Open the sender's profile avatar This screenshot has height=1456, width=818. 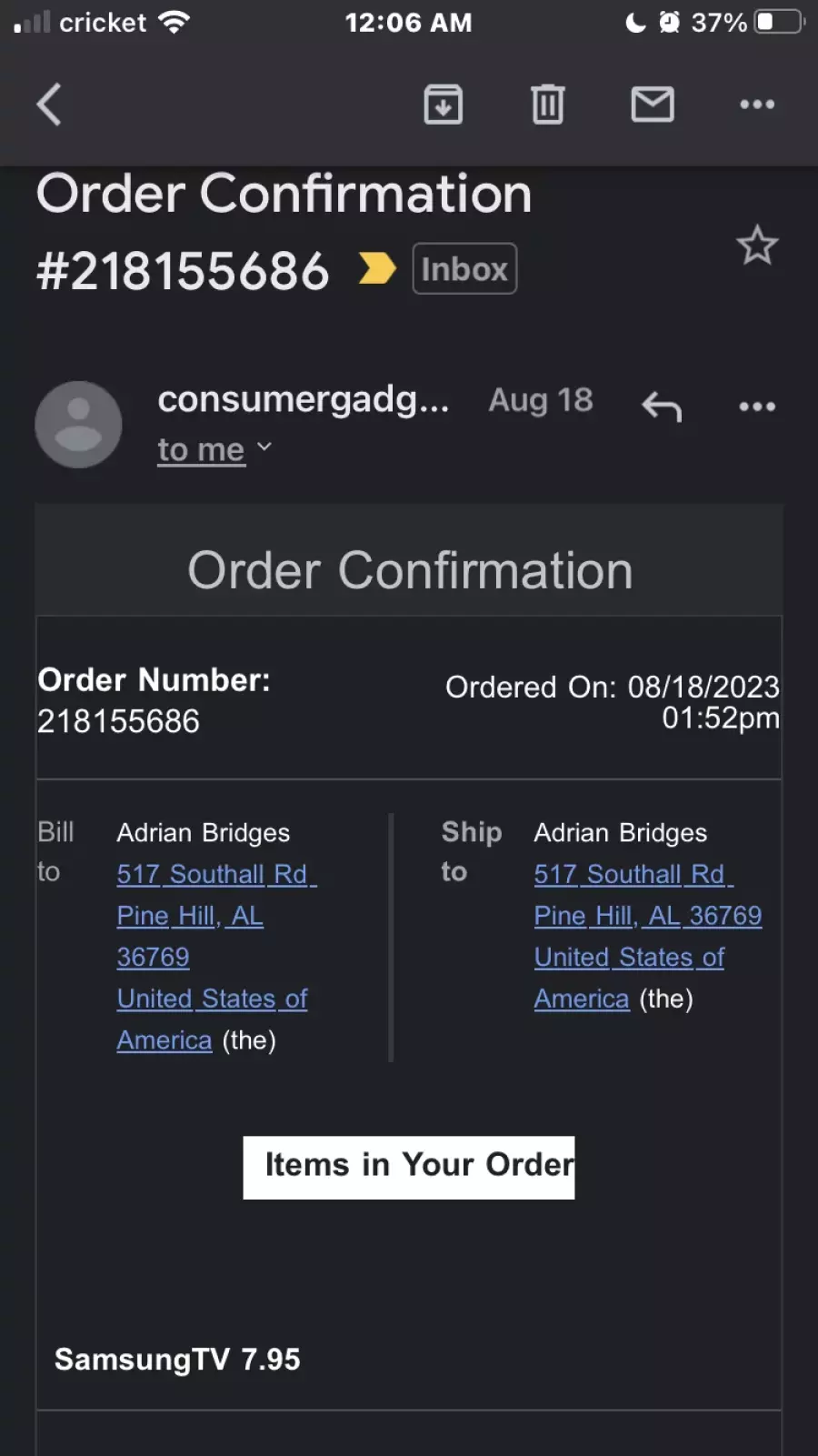coord(78,425)
